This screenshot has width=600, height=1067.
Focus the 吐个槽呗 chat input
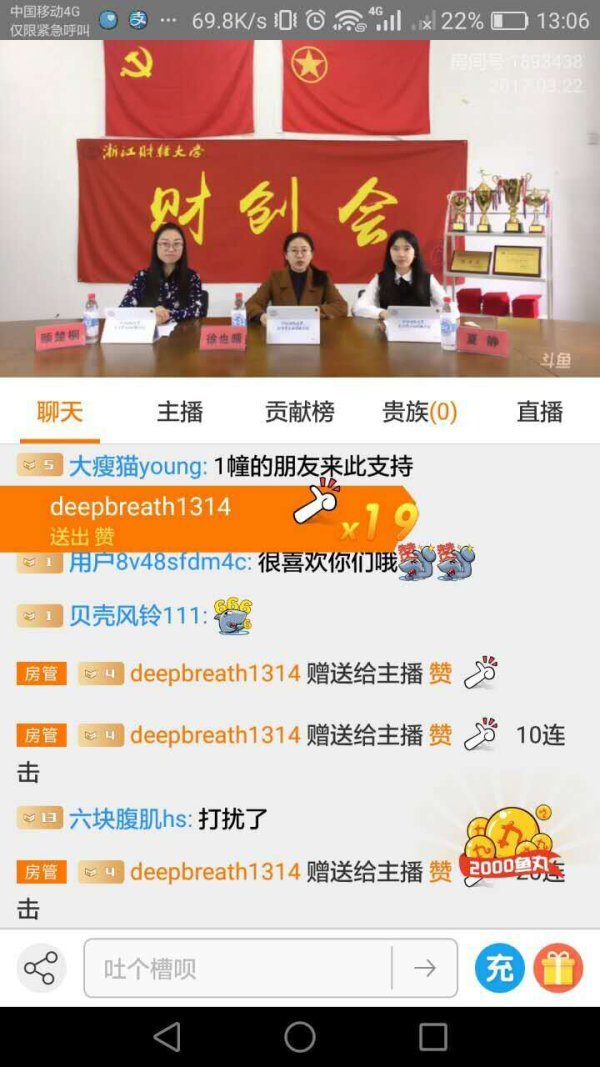point(238,968)
